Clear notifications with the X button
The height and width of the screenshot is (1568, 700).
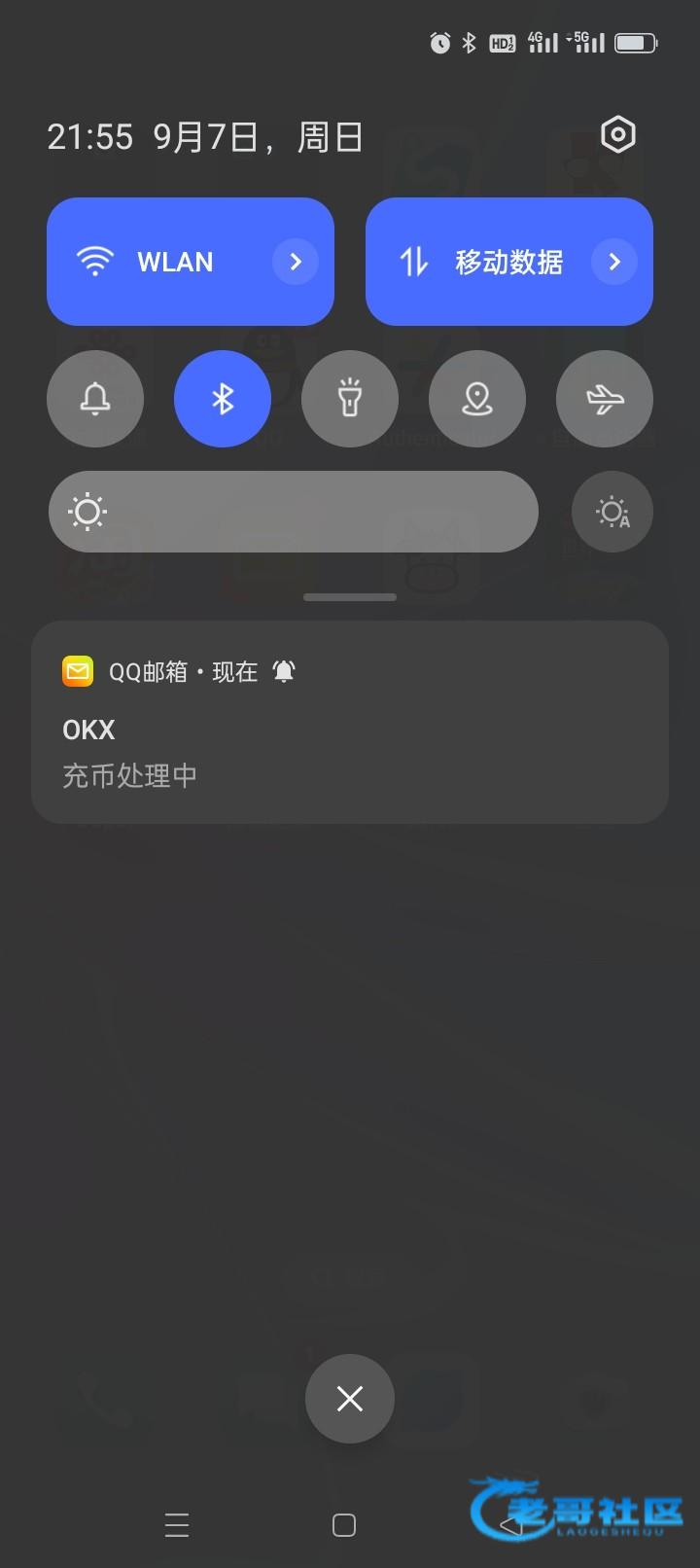click(350, 1399)
